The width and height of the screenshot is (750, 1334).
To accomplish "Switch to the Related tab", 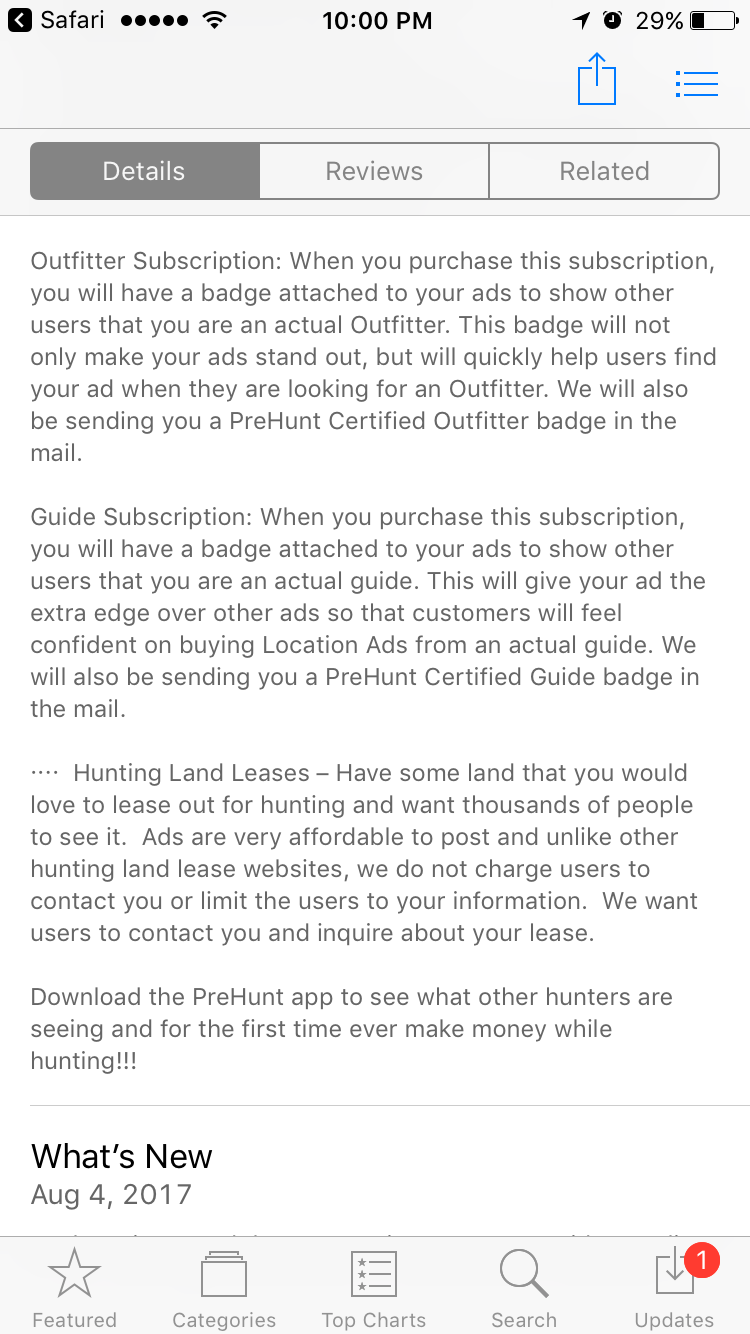I will click(x=604, y=171).
